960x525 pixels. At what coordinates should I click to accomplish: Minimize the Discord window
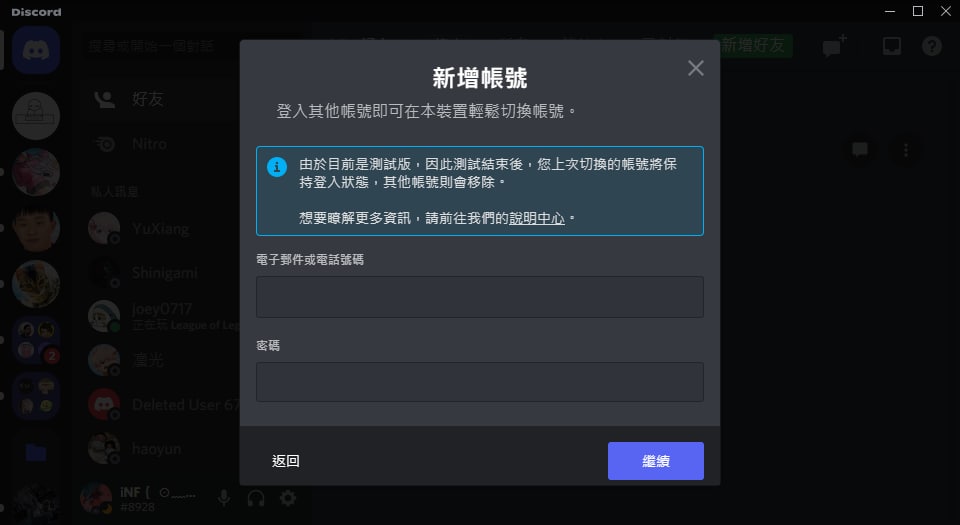tap(890, 11)
